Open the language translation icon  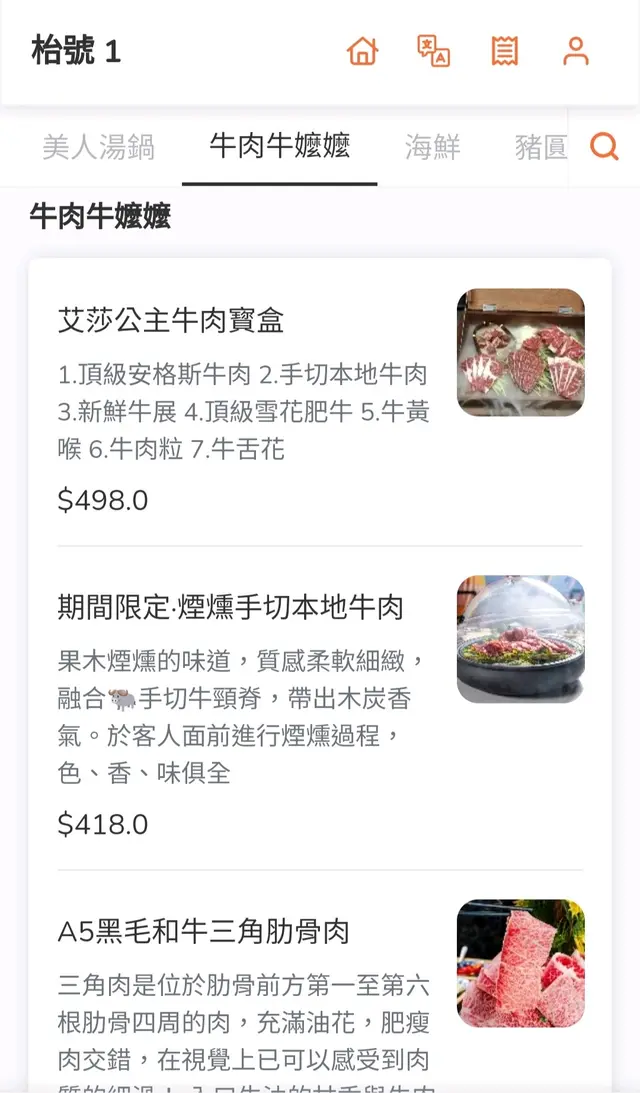[433, 51]
